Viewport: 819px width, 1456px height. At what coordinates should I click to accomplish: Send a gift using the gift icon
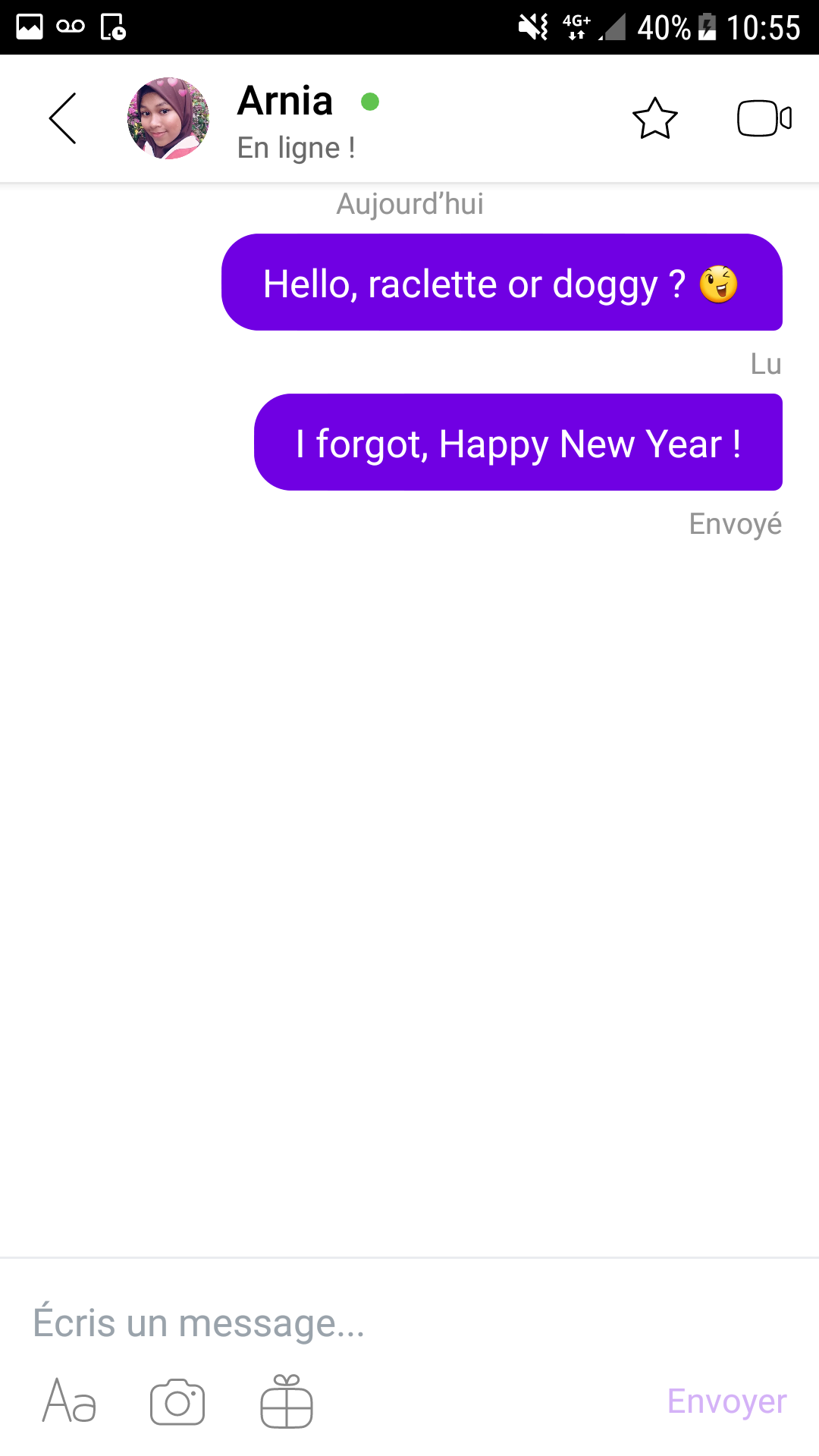point(287,1401)
